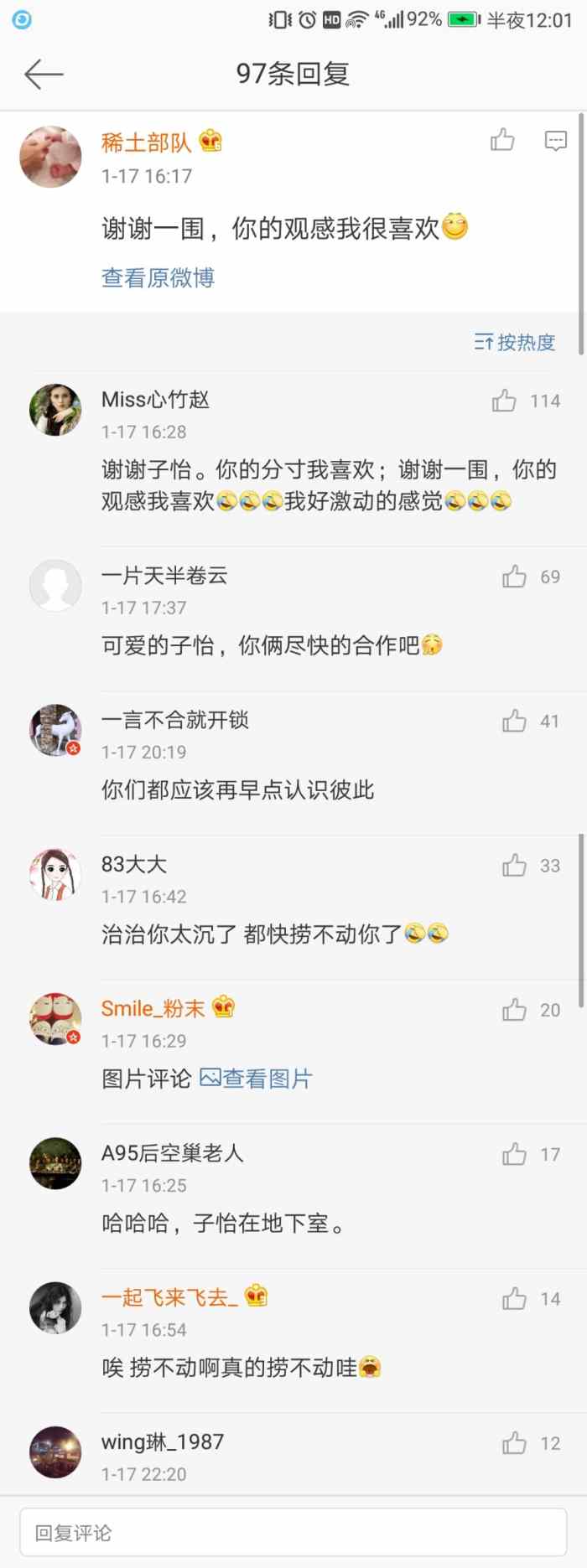This screenshot has width=587, height=1568.
Task: Like 83大大's reply
Action: coord(514,866)
